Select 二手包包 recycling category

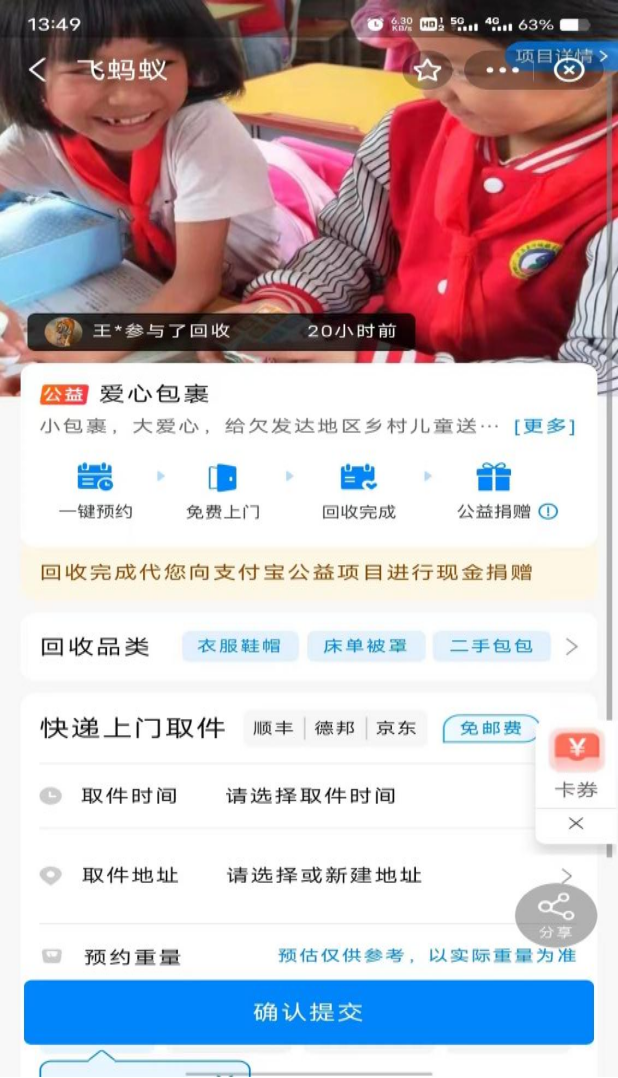coord(491,646)
